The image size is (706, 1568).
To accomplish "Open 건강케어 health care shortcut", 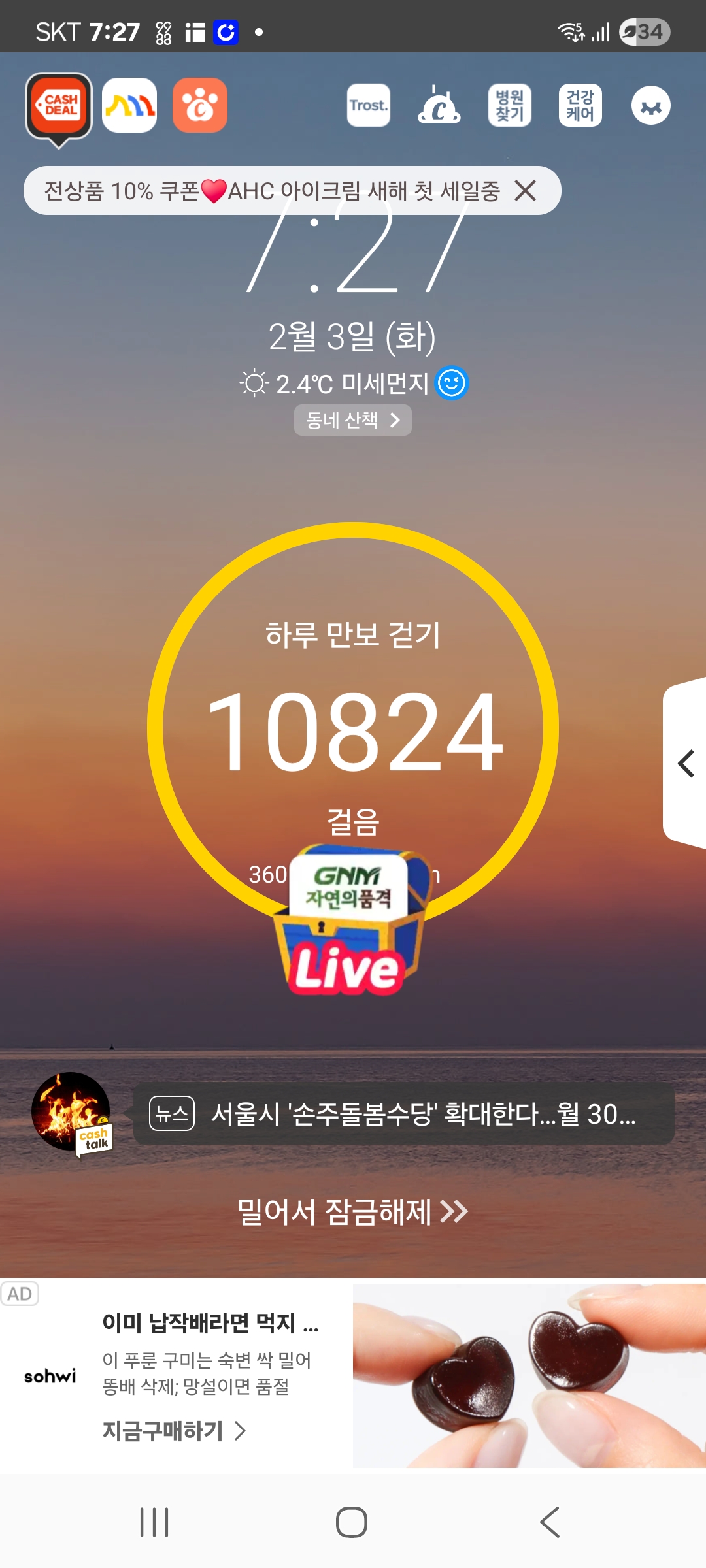I will [x=580, y=105].
